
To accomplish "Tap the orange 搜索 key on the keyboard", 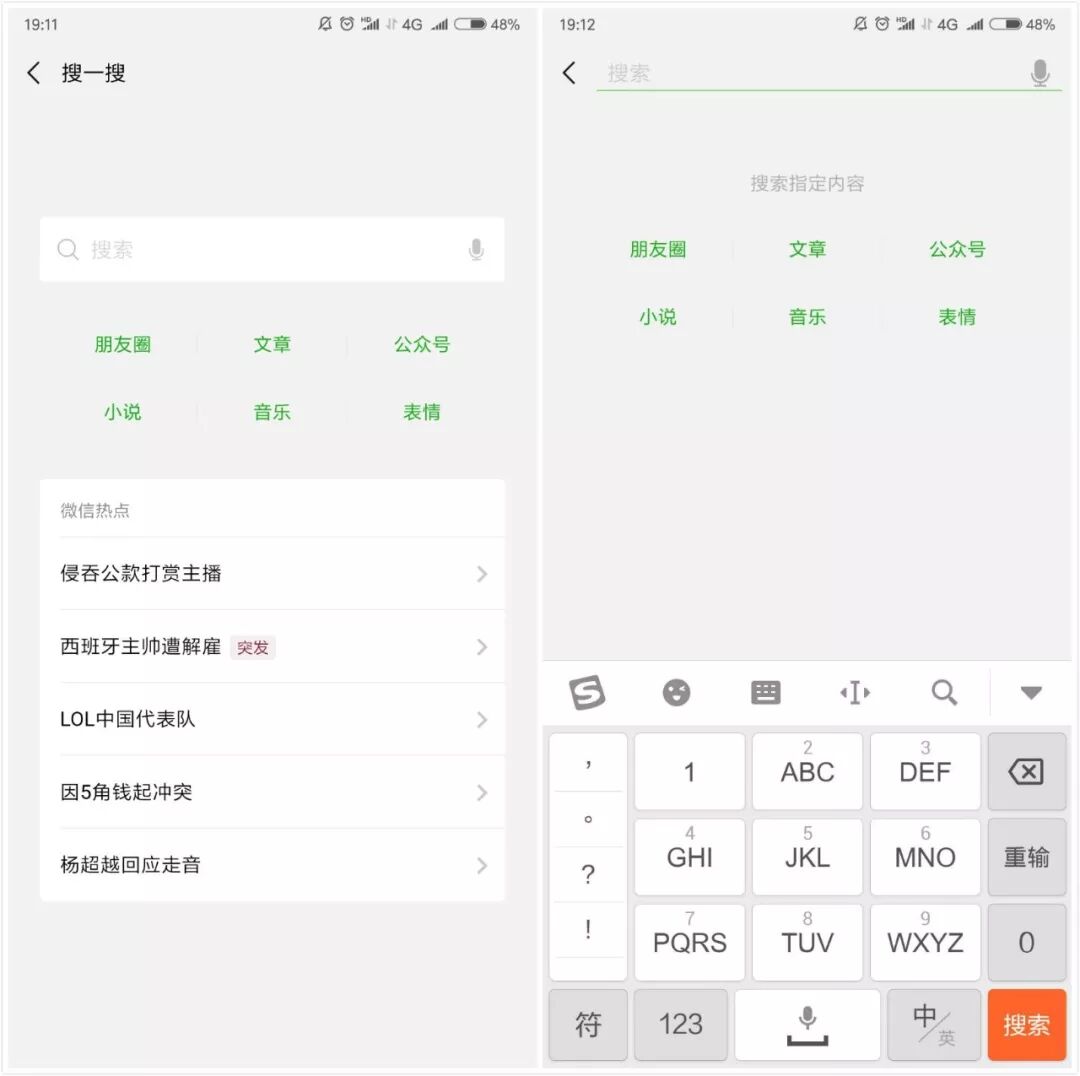I will 1026,1025.
